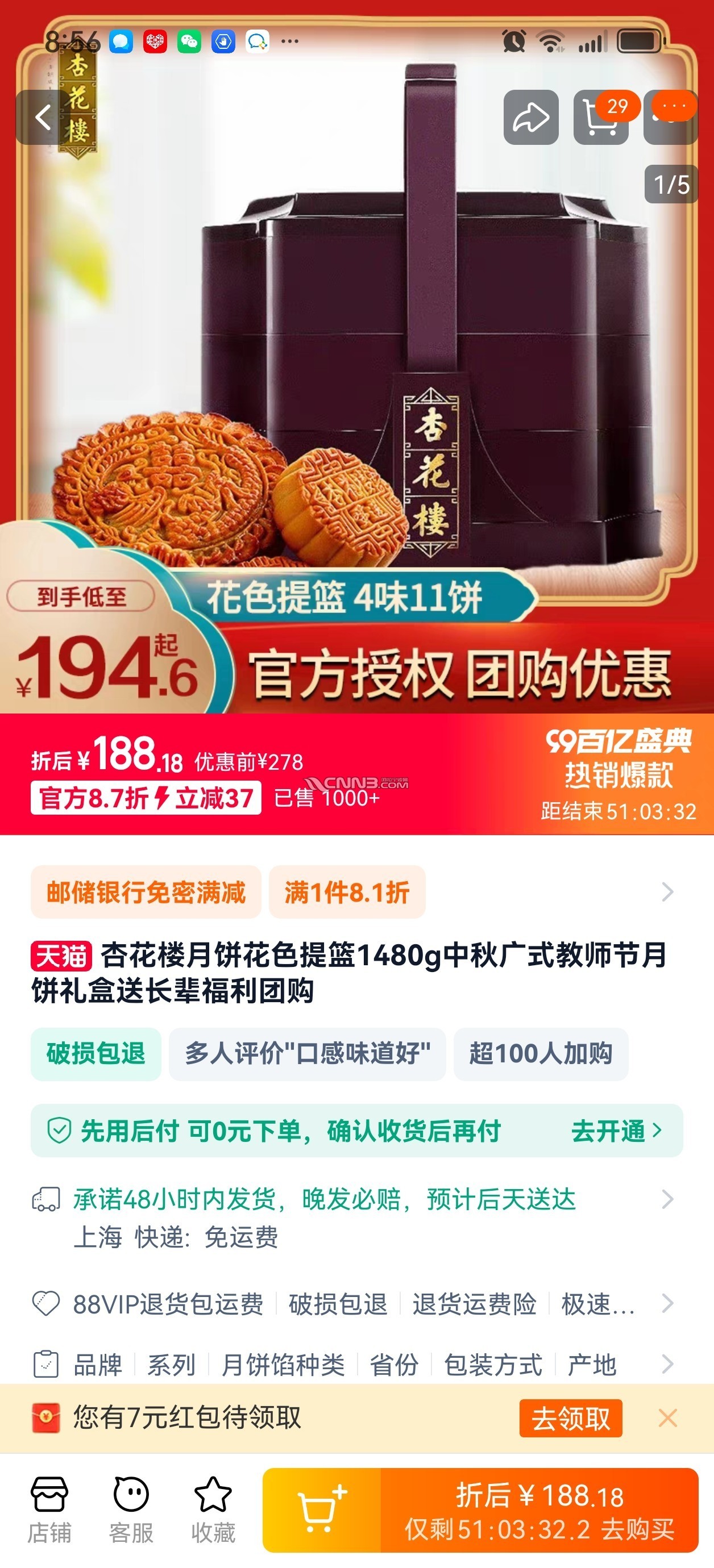Add this item to the cart
Viewport: 714px width, 1568px height.
coord(322,1509)
